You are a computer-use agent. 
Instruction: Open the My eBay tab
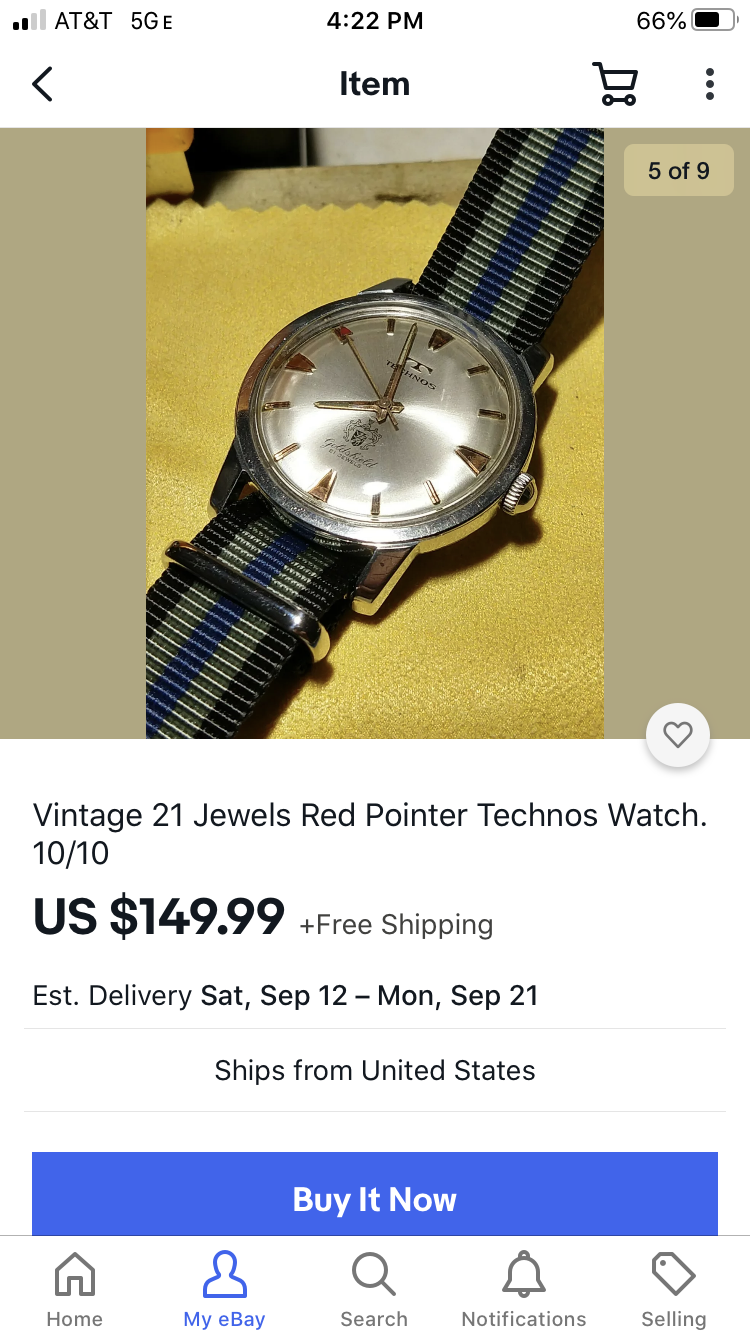pyautogui.click(x=224, y=1290)
